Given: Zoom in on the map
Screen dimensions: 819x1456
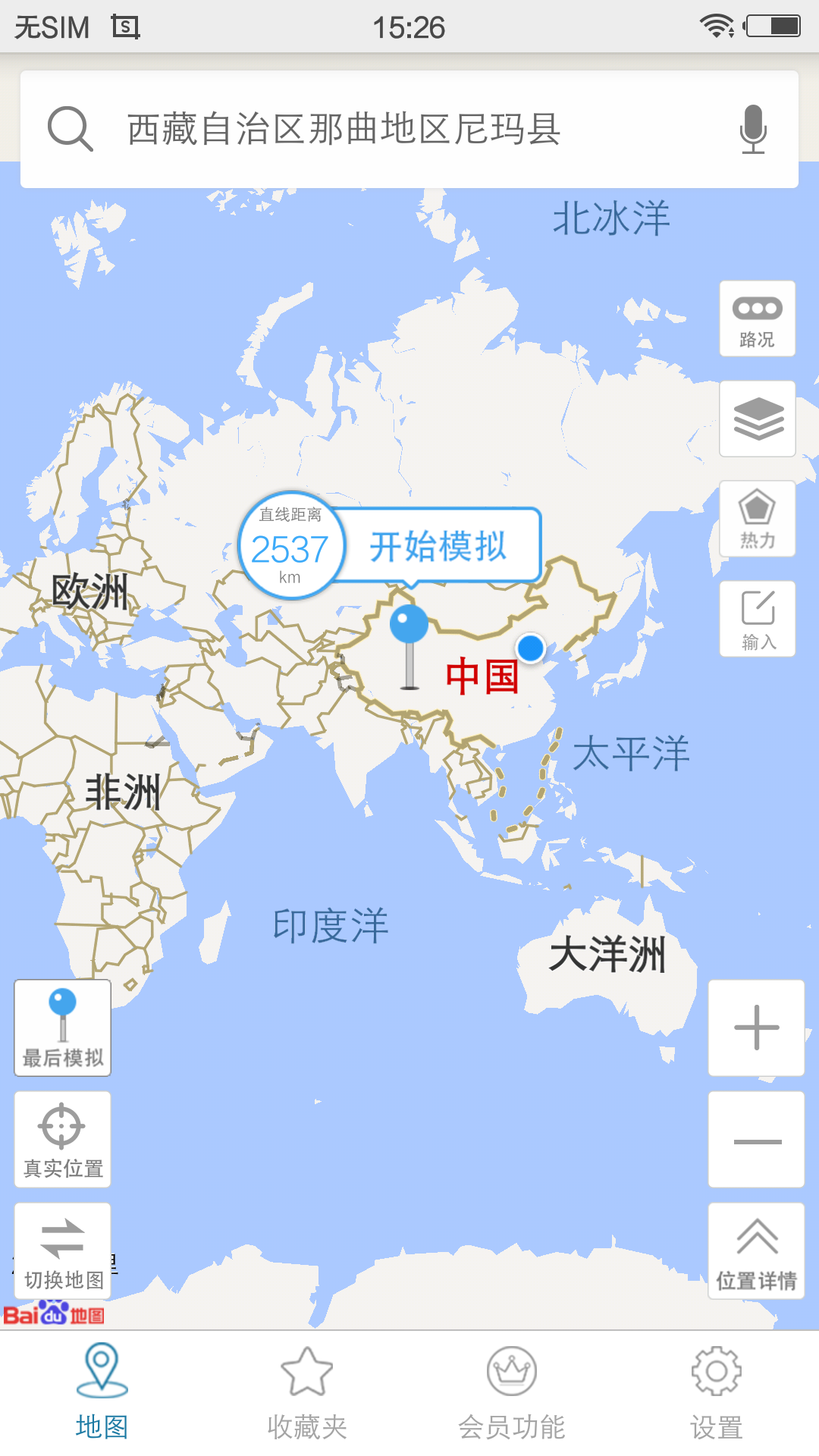Looking at the screenshot, I should (x=755, y=1028).
